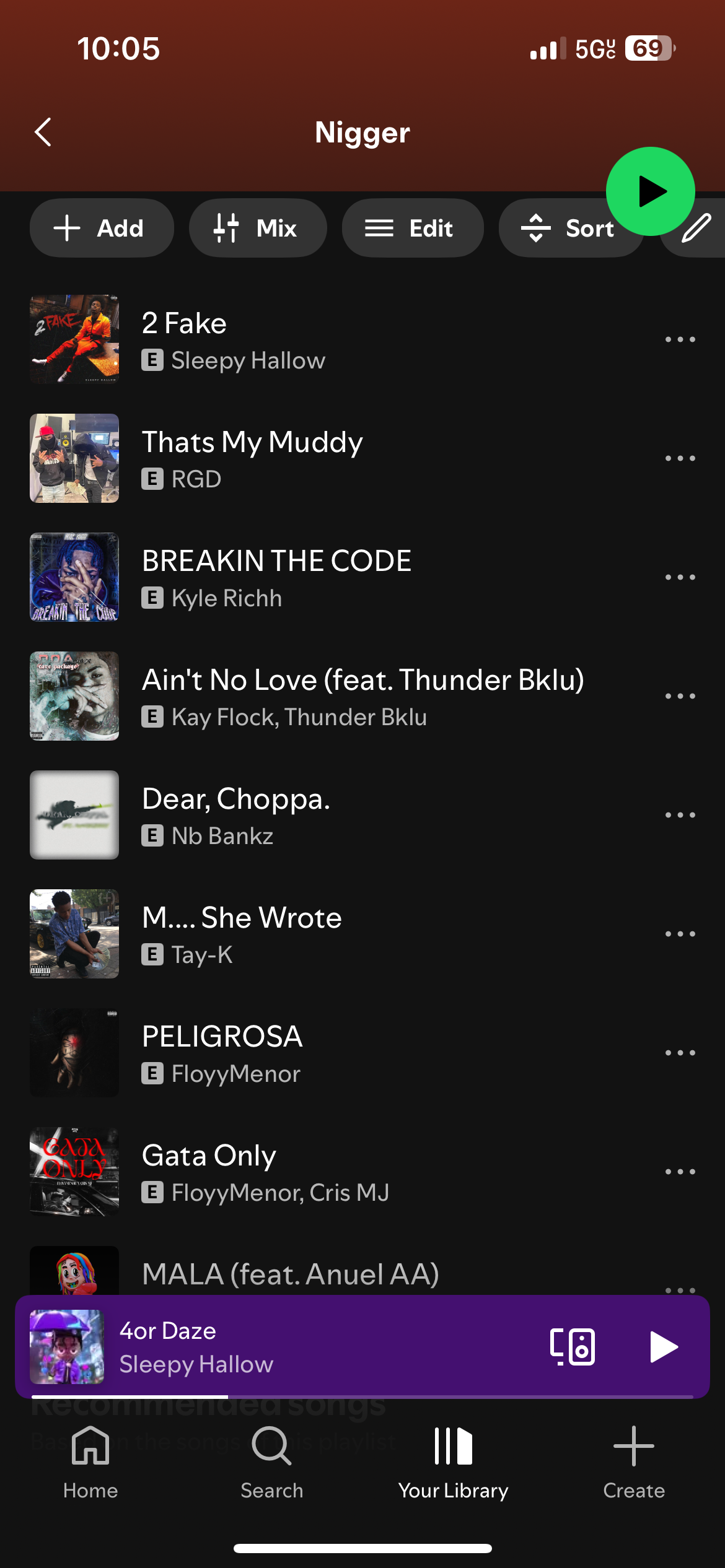The width and height of the screenshot is (725, 1568).
Task: Open more options for Thats My Muddy
Action: pos(680,458)
